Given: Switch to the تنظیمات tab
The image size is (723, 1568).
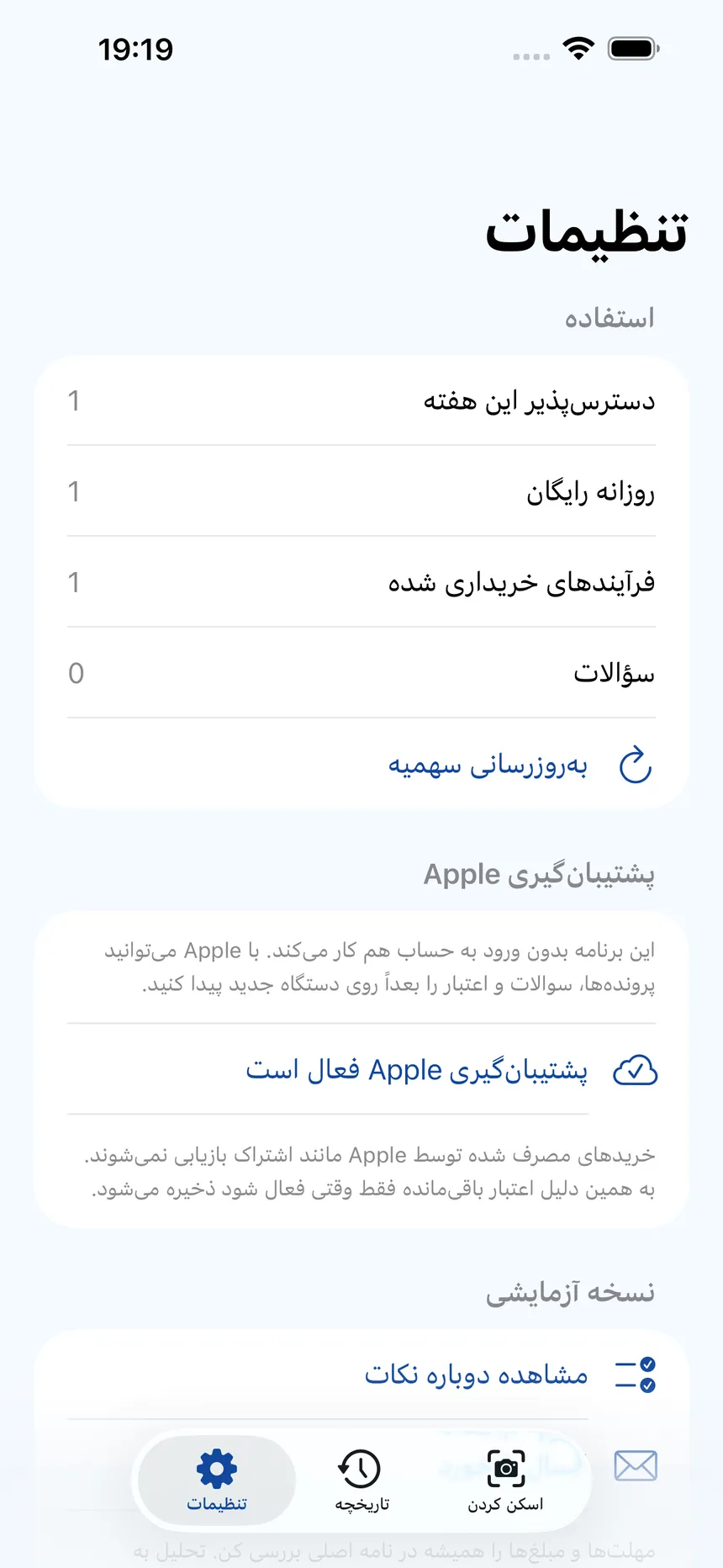Looking at the screenshot, I should pos(217,1481).
